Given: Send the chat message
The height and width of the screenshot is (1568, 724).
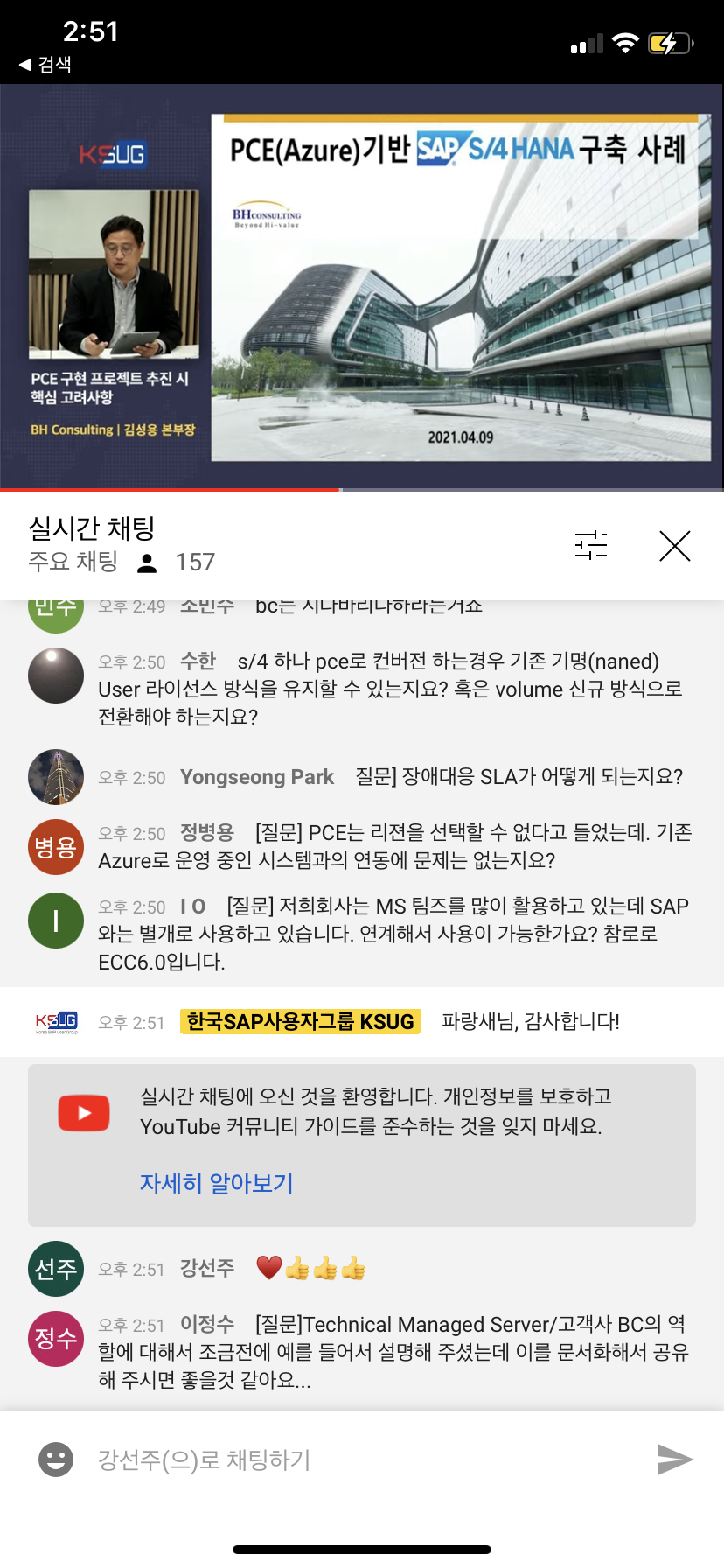Looking at the screenshot, I should (x=674, y=1459).
